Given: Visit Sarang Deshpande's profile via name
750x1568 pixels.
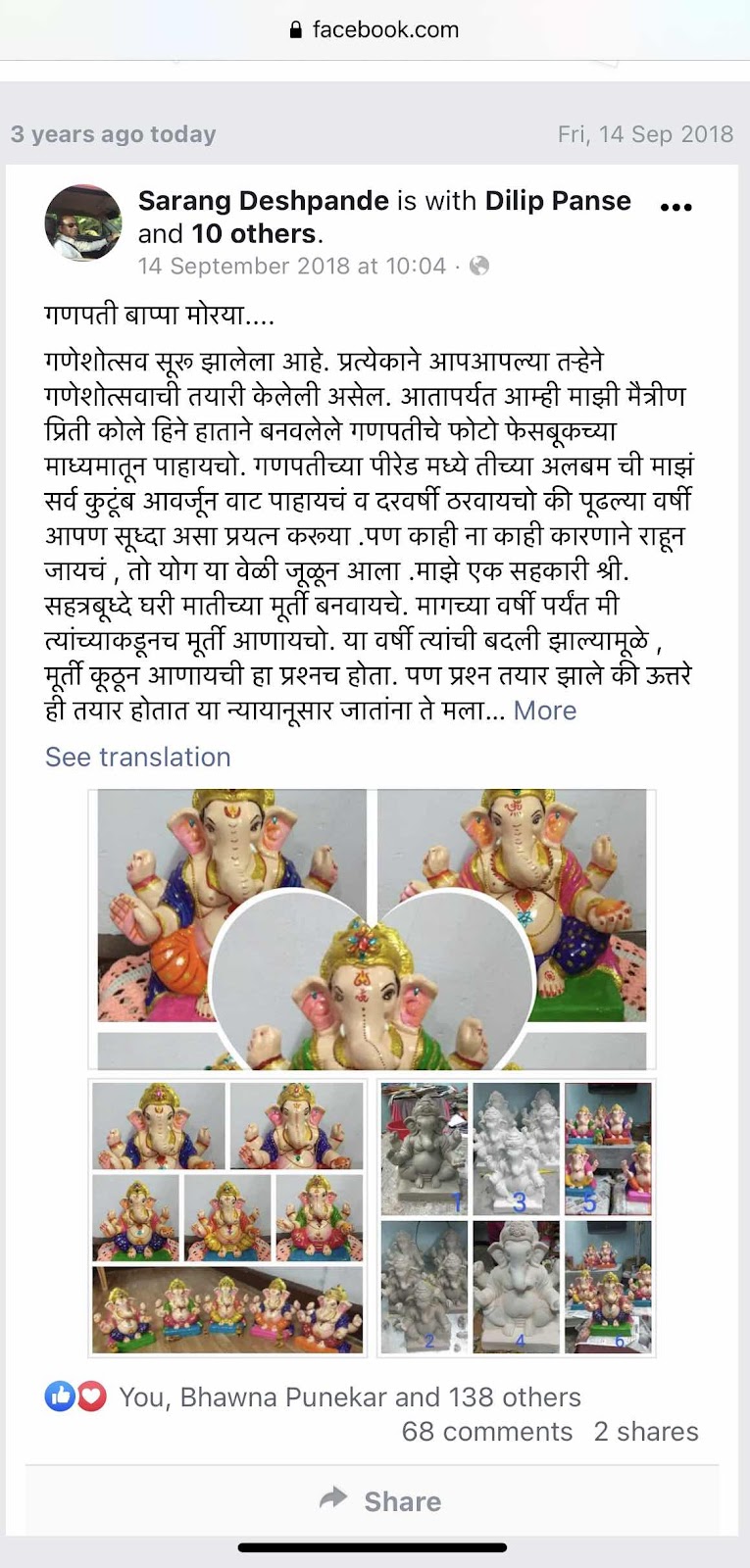Looking at the screenshot, I should [264, 201].
